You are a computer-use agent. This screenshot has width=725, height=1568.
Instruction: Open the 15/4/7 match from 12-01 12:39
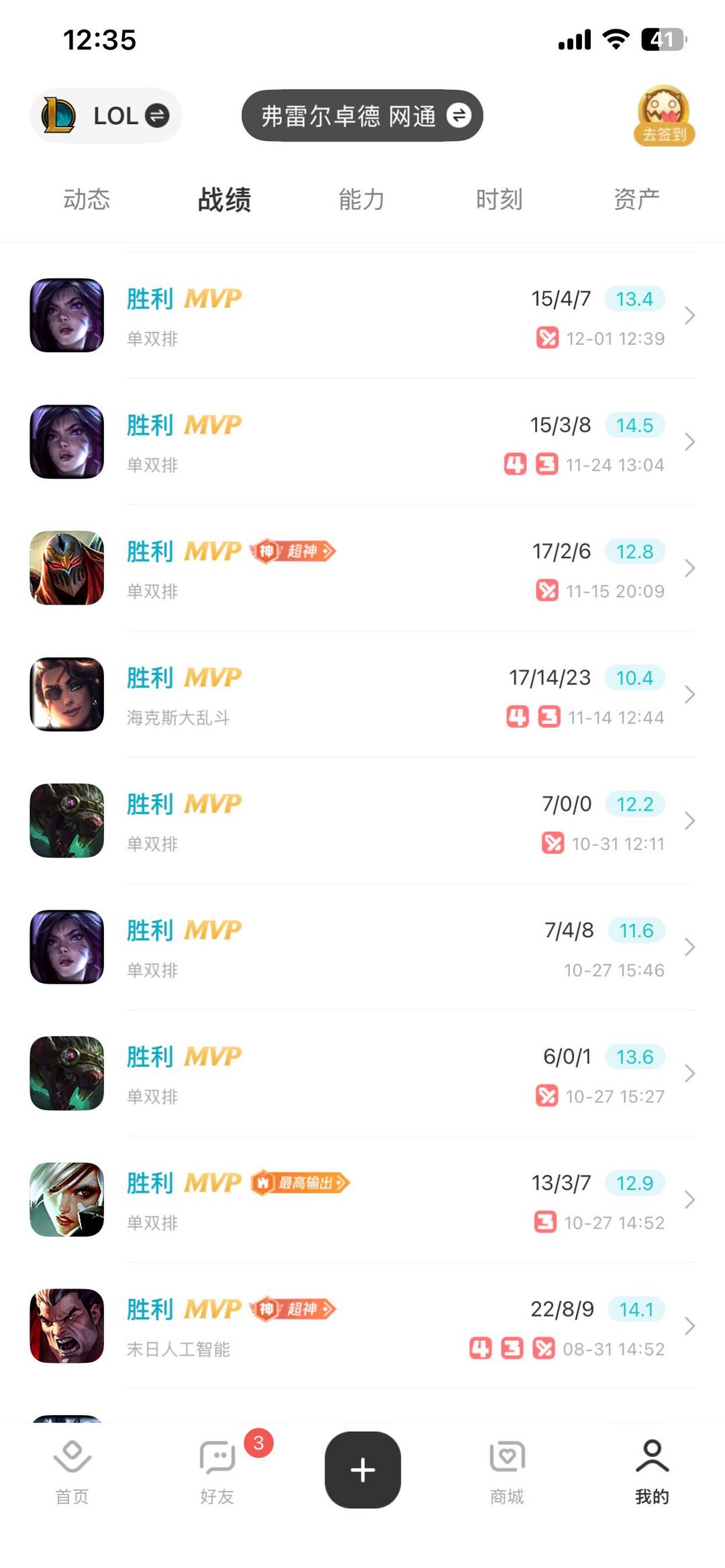[362, 315]
